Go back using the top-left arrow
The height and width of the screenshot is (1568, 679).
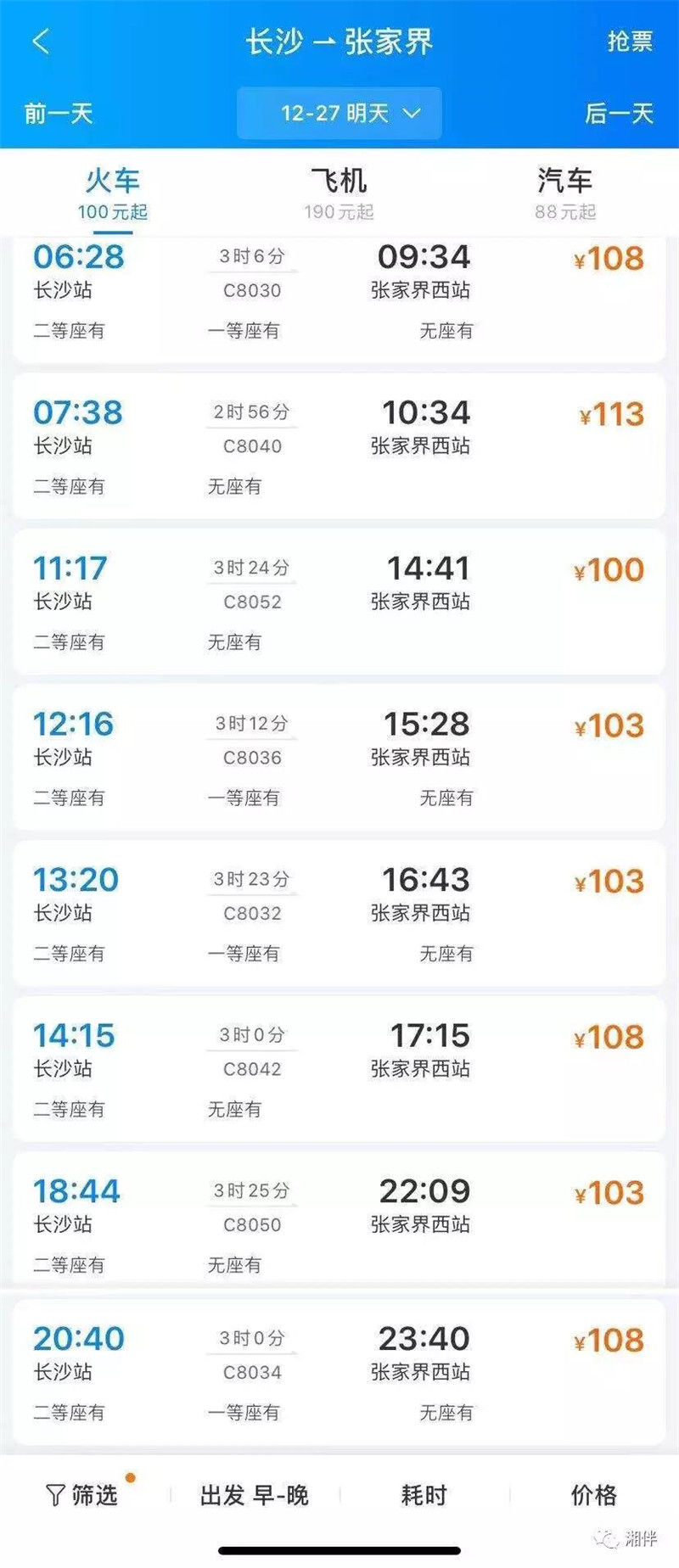point(41,41)
